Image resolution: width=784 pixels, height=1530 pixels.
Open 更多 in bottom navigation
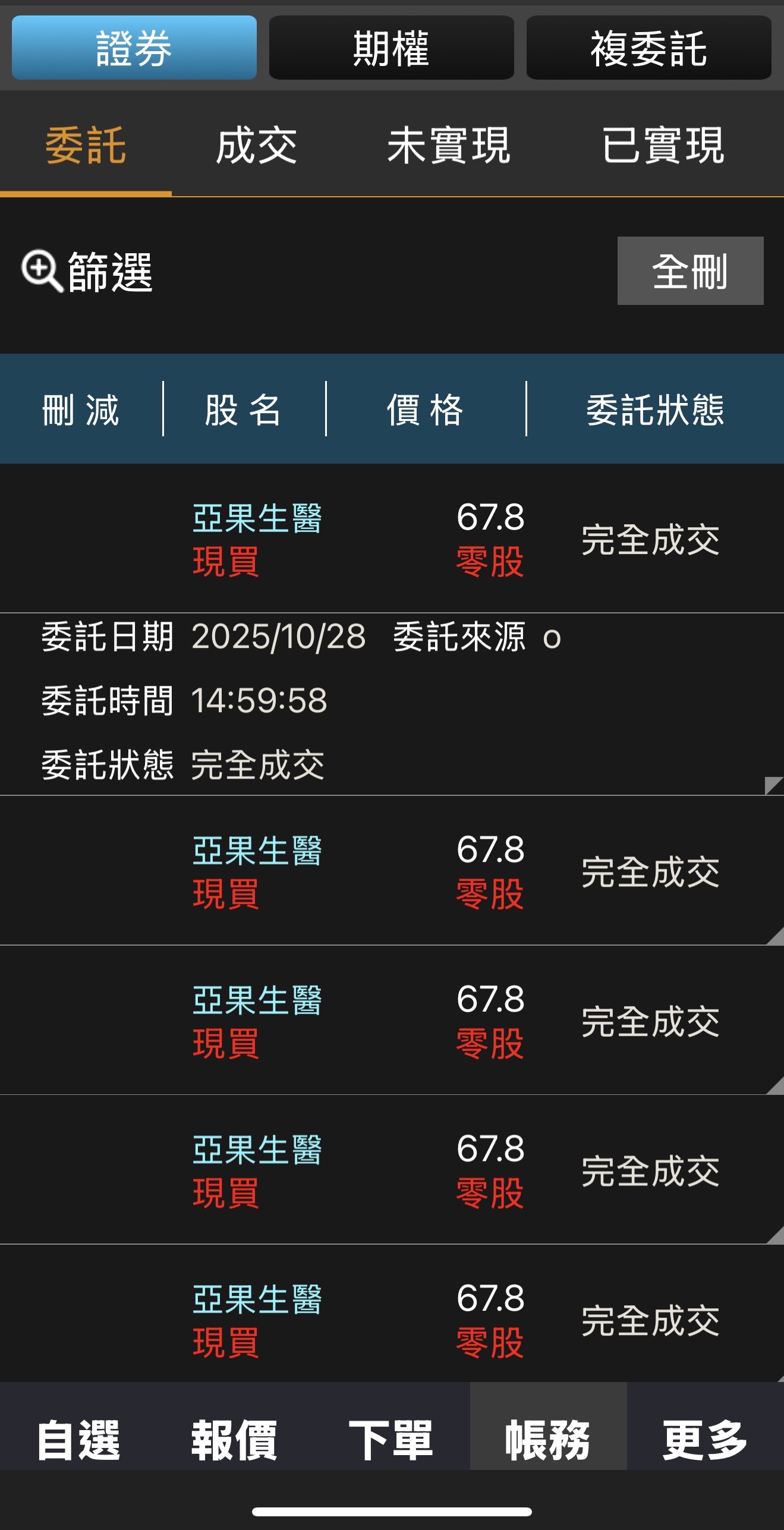point(705,1440)
